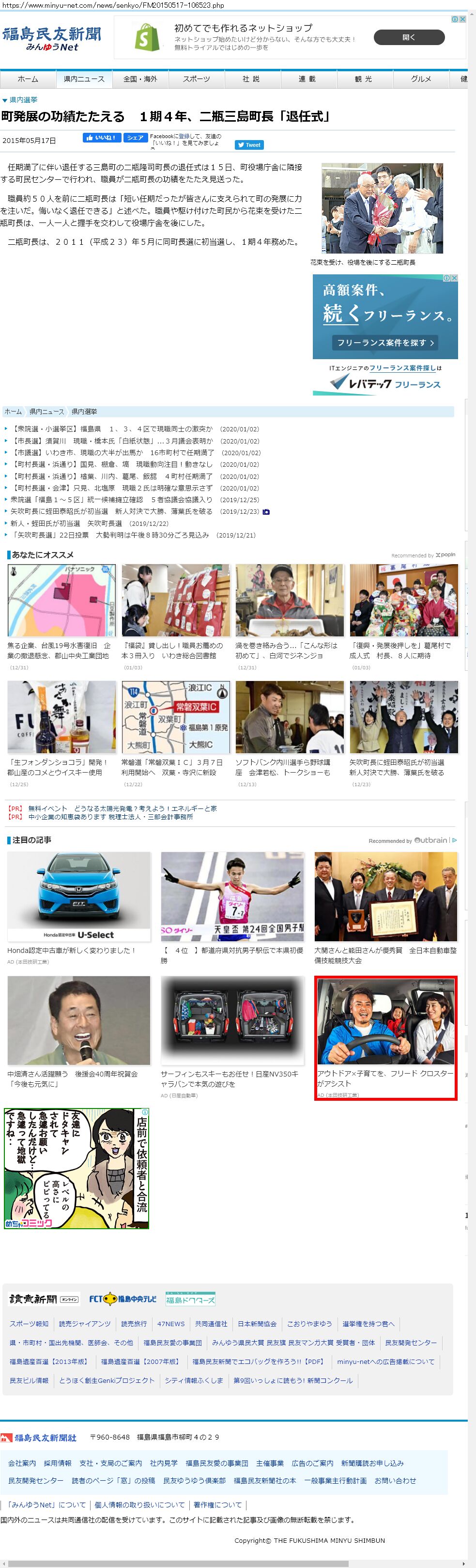Viewport: 476px width, 1568px height.
Task: Switch to the 全国・海外 tab
Action: (140, 79)
